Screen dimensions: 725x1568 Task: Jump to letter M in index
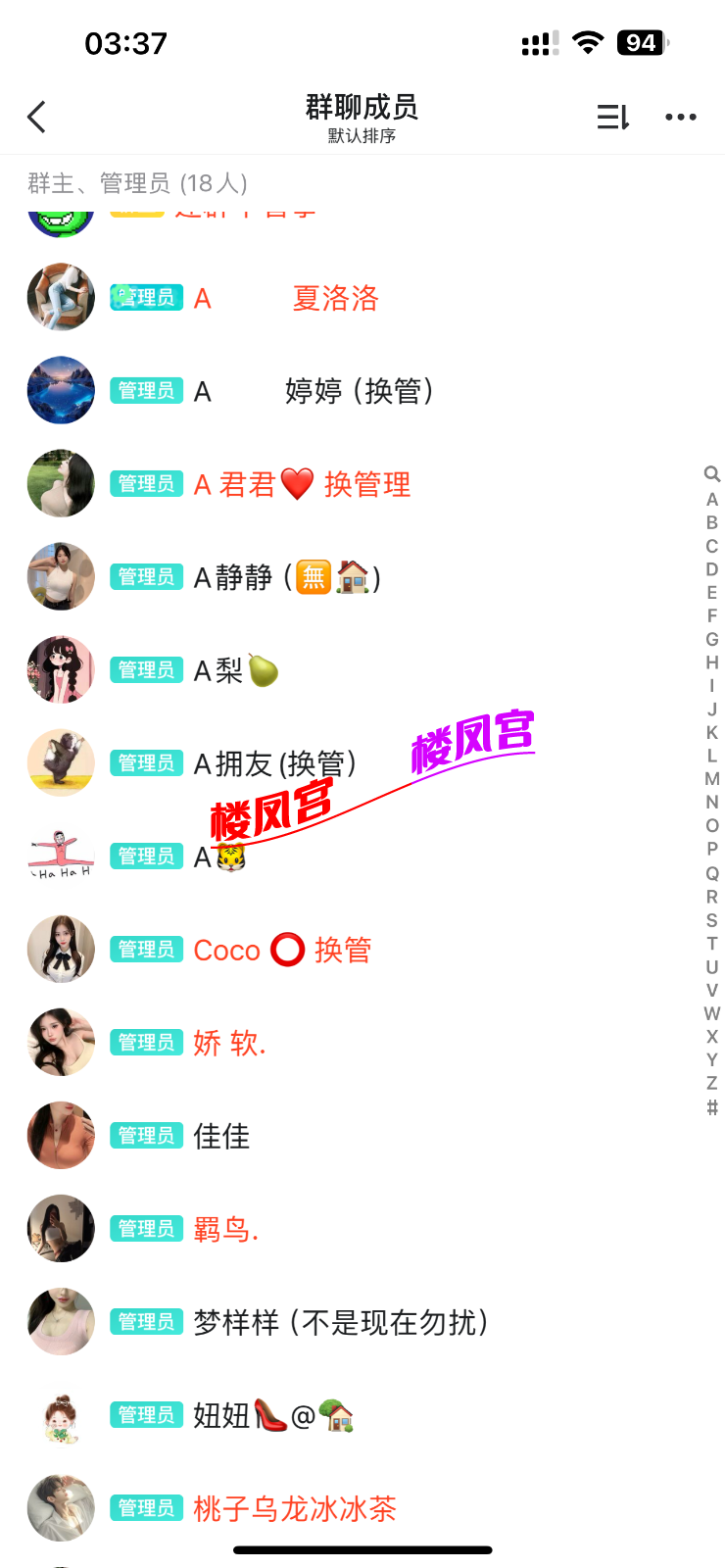712,779
